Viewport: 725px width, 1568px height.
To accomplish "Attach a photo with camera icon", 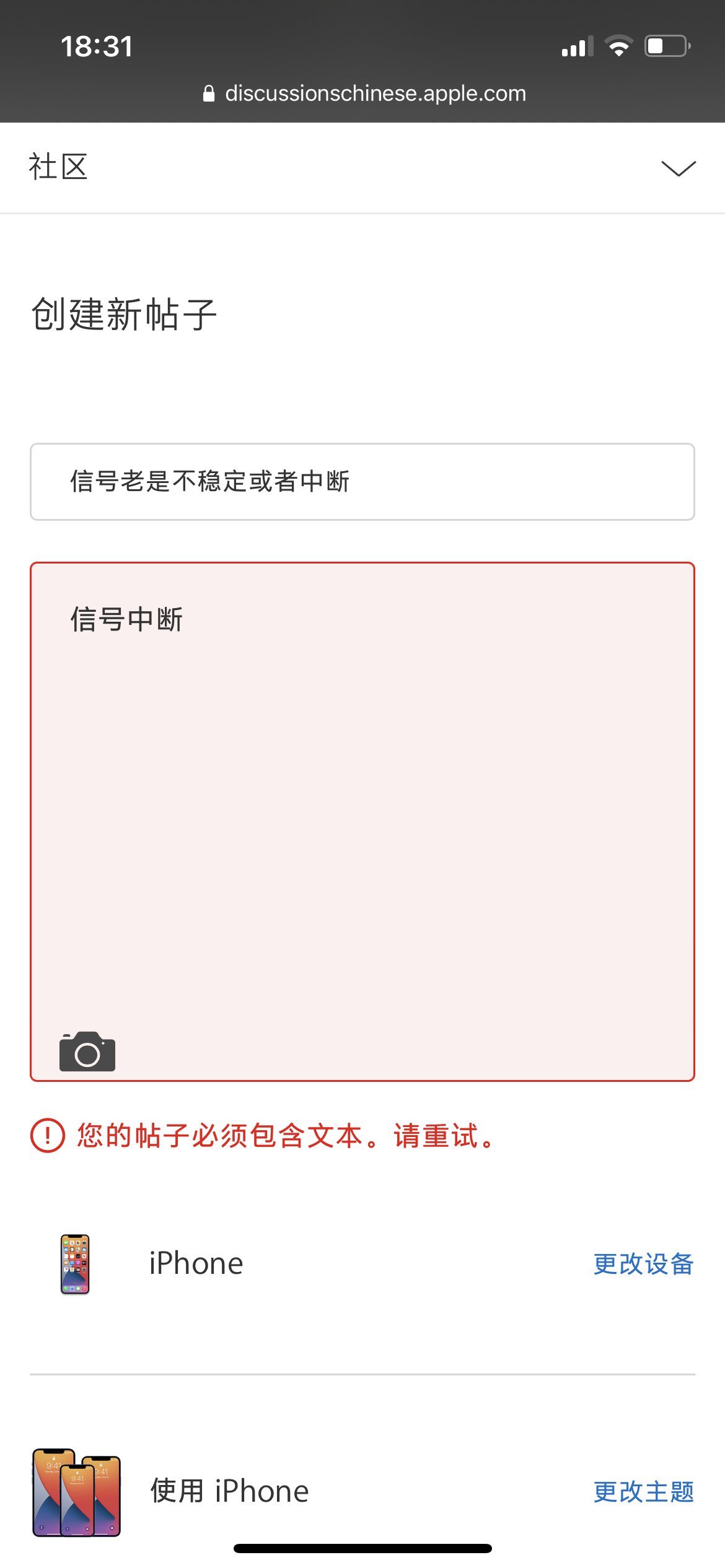I will coord(87,1052).
